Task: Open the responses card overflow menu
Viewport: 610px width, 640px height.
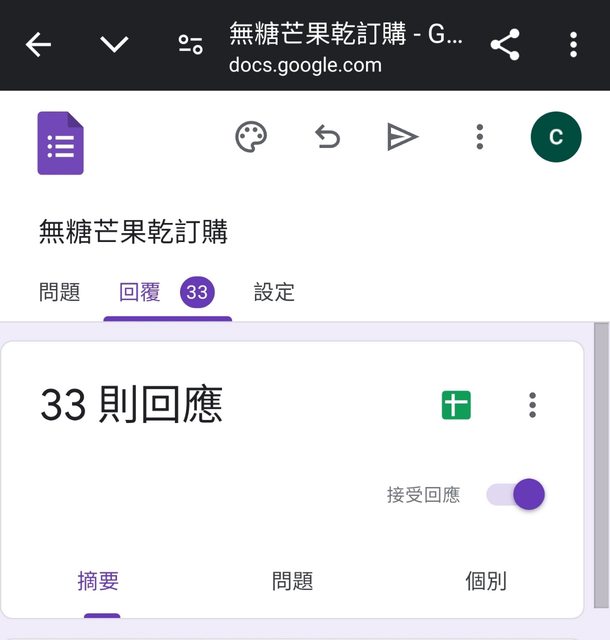Action: pyautogui.click(x=532, y=405)
